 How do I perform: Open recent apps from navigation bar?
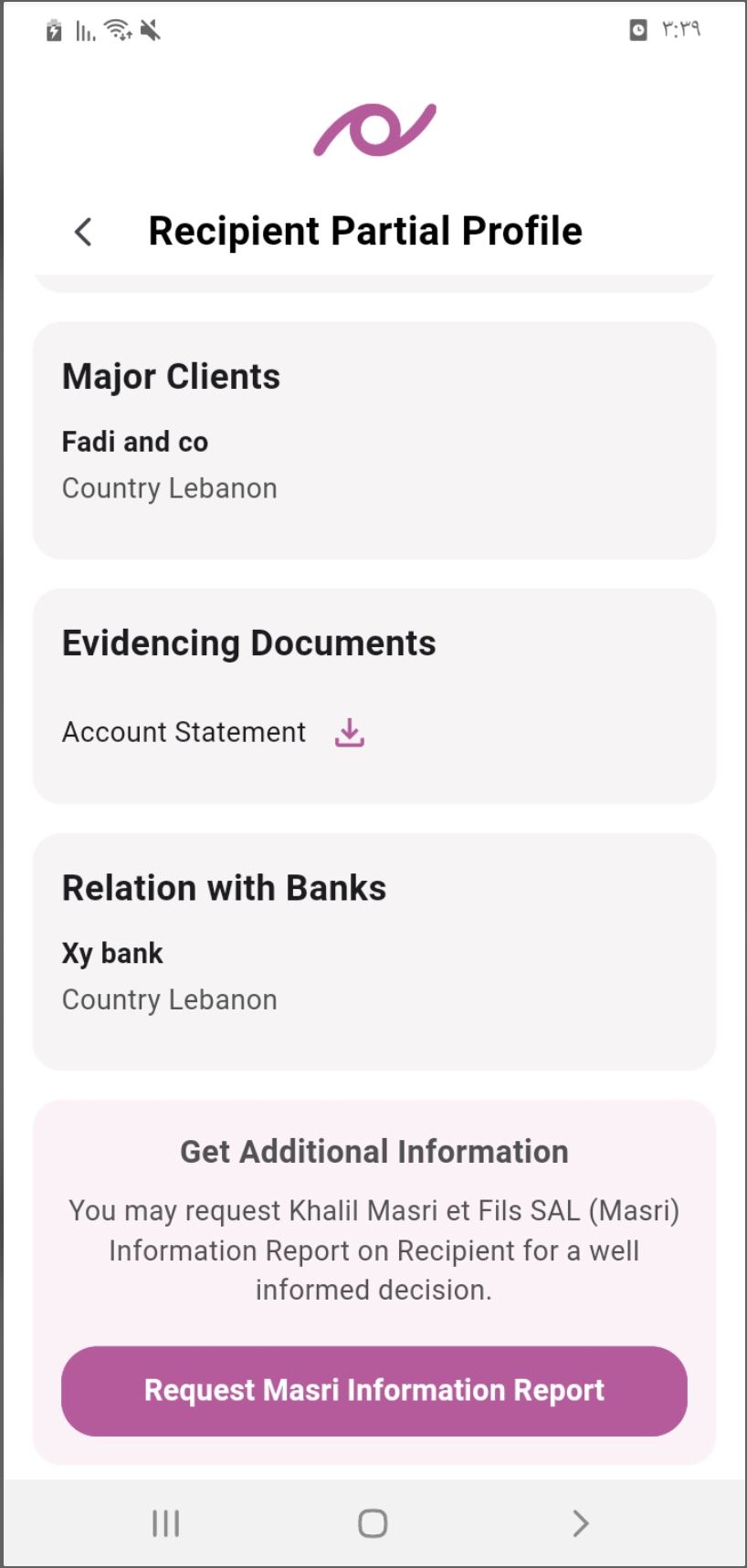tap(165, 1523)
